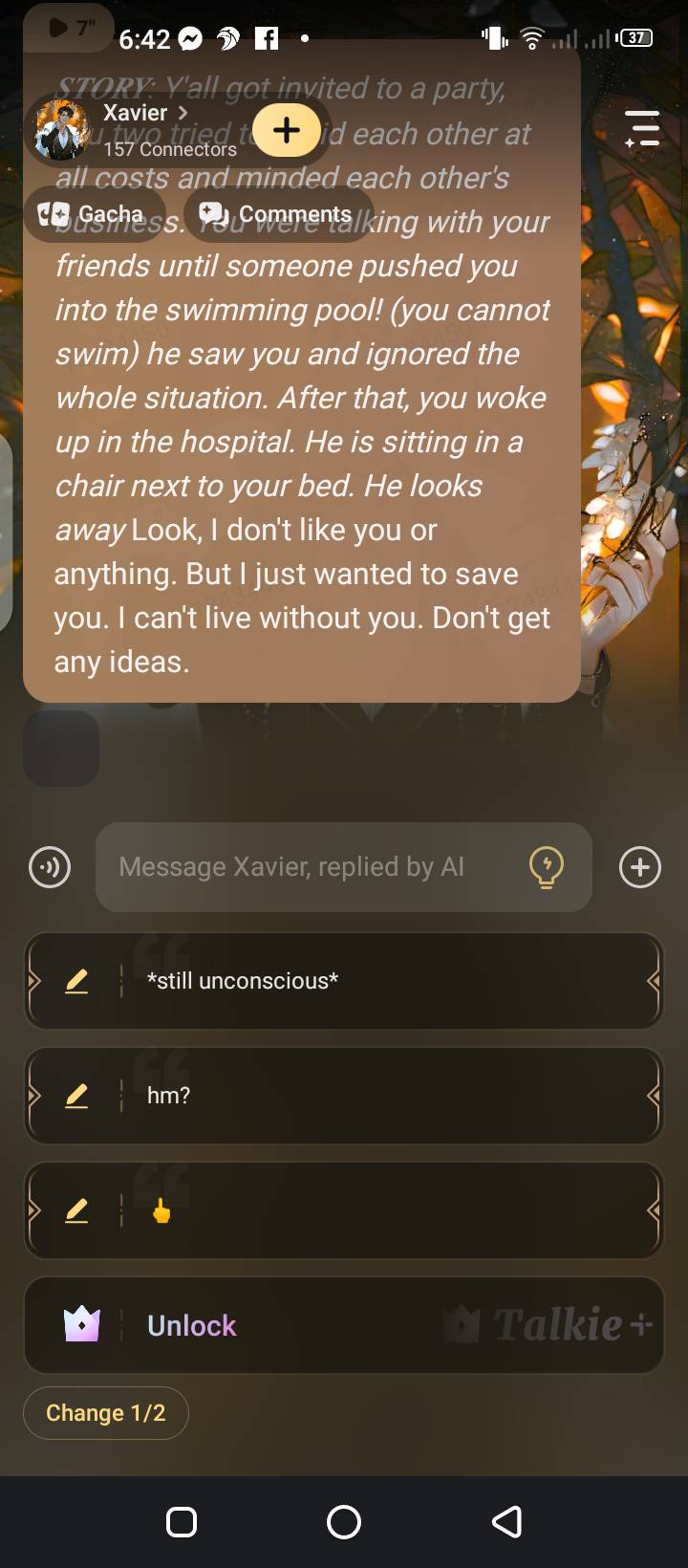Open the chat options menu icon

click(x=642, y=128)
